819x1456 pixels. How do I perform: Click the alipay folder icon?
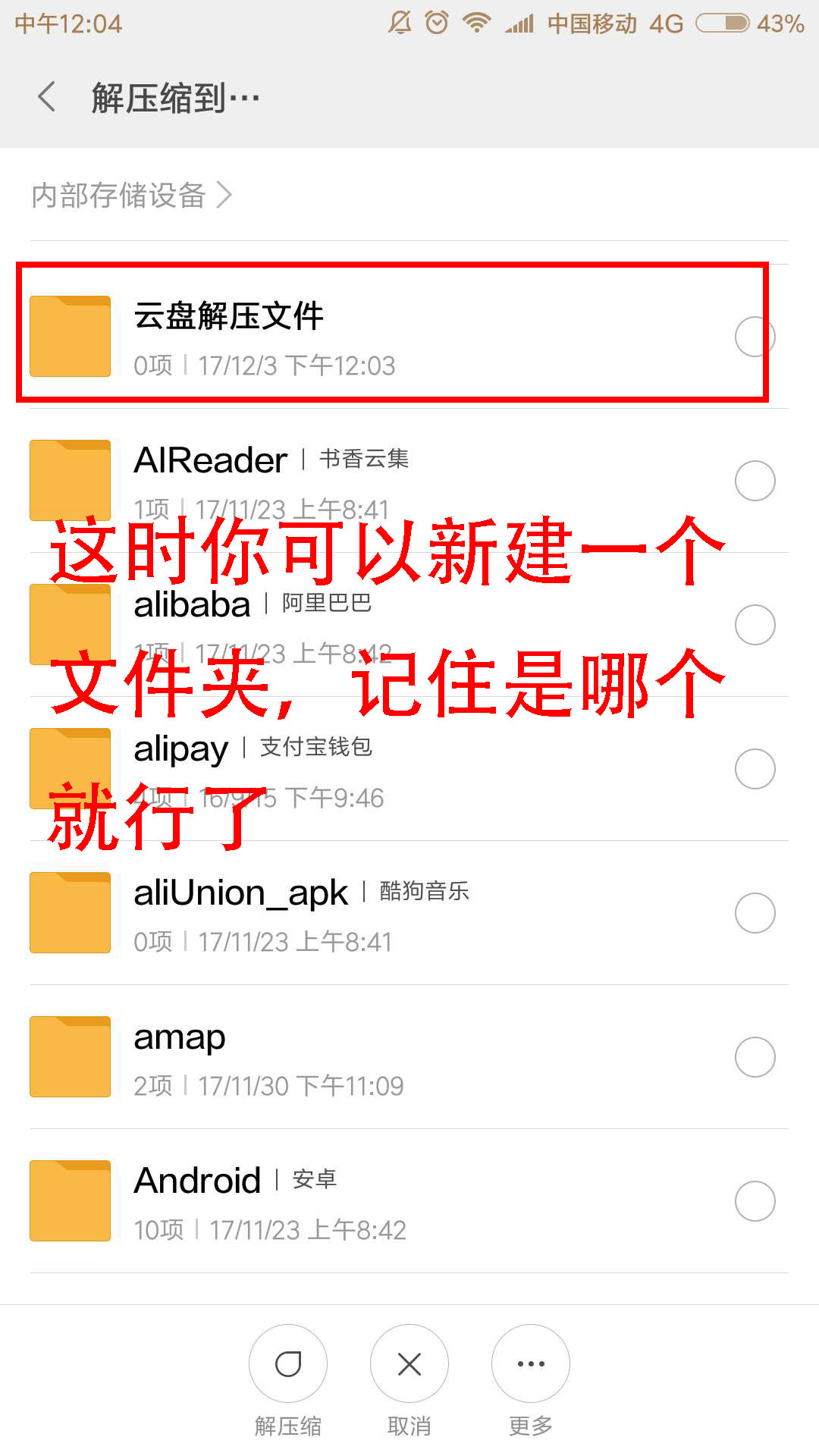pyautogui.click(x=69, y=768)
